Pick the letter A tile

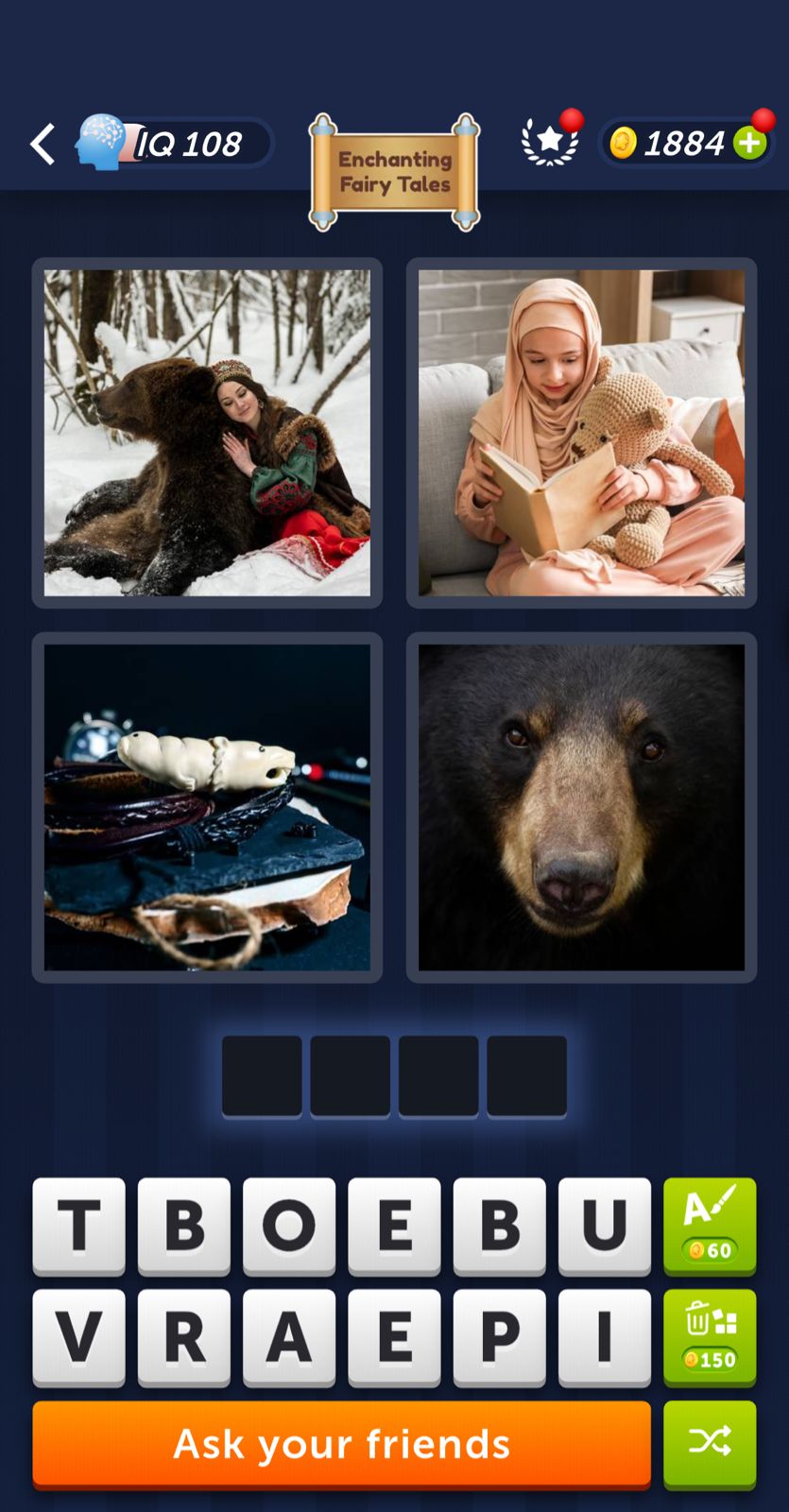point(289,1336)
